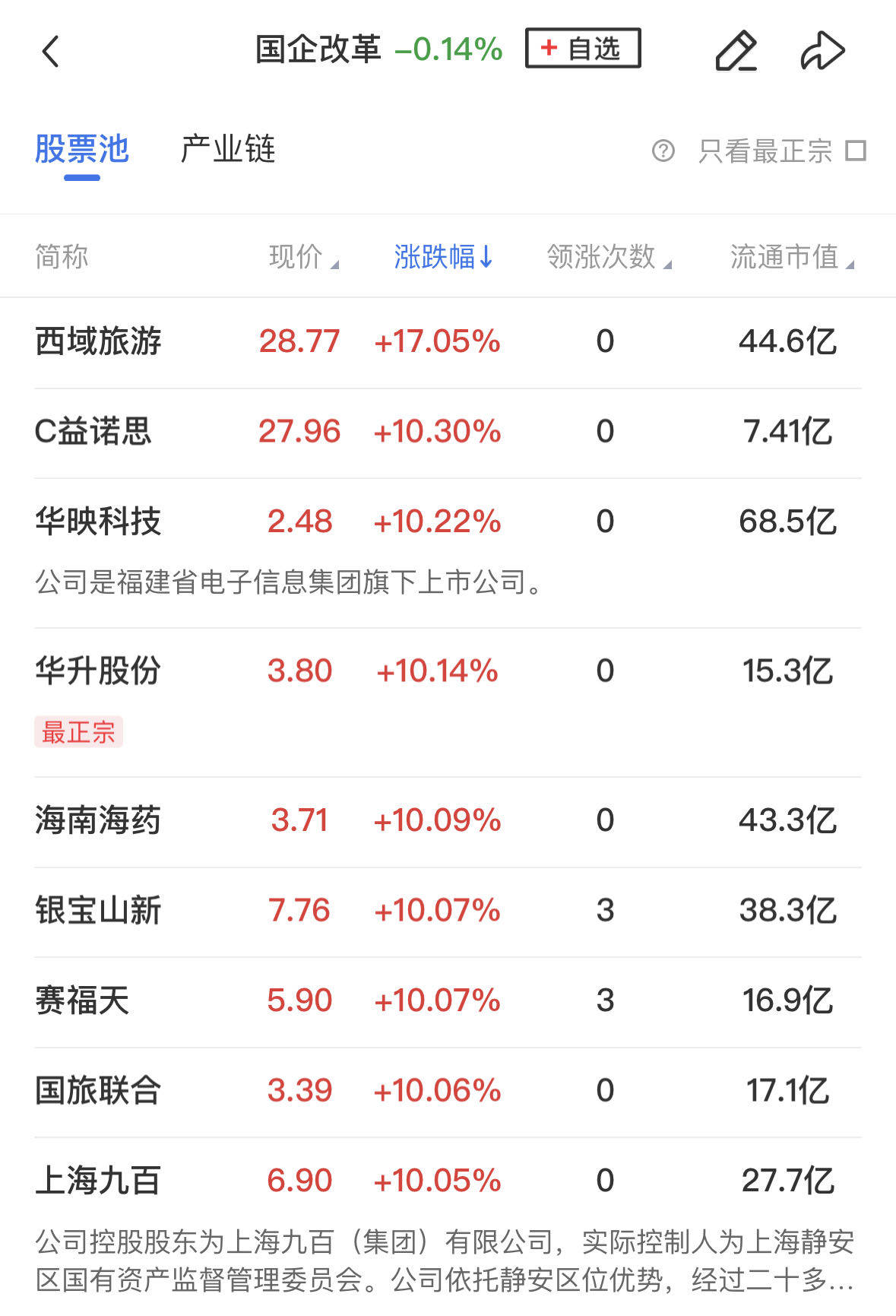Tap the sort arrow next to 现价

[x=337, y=264]
